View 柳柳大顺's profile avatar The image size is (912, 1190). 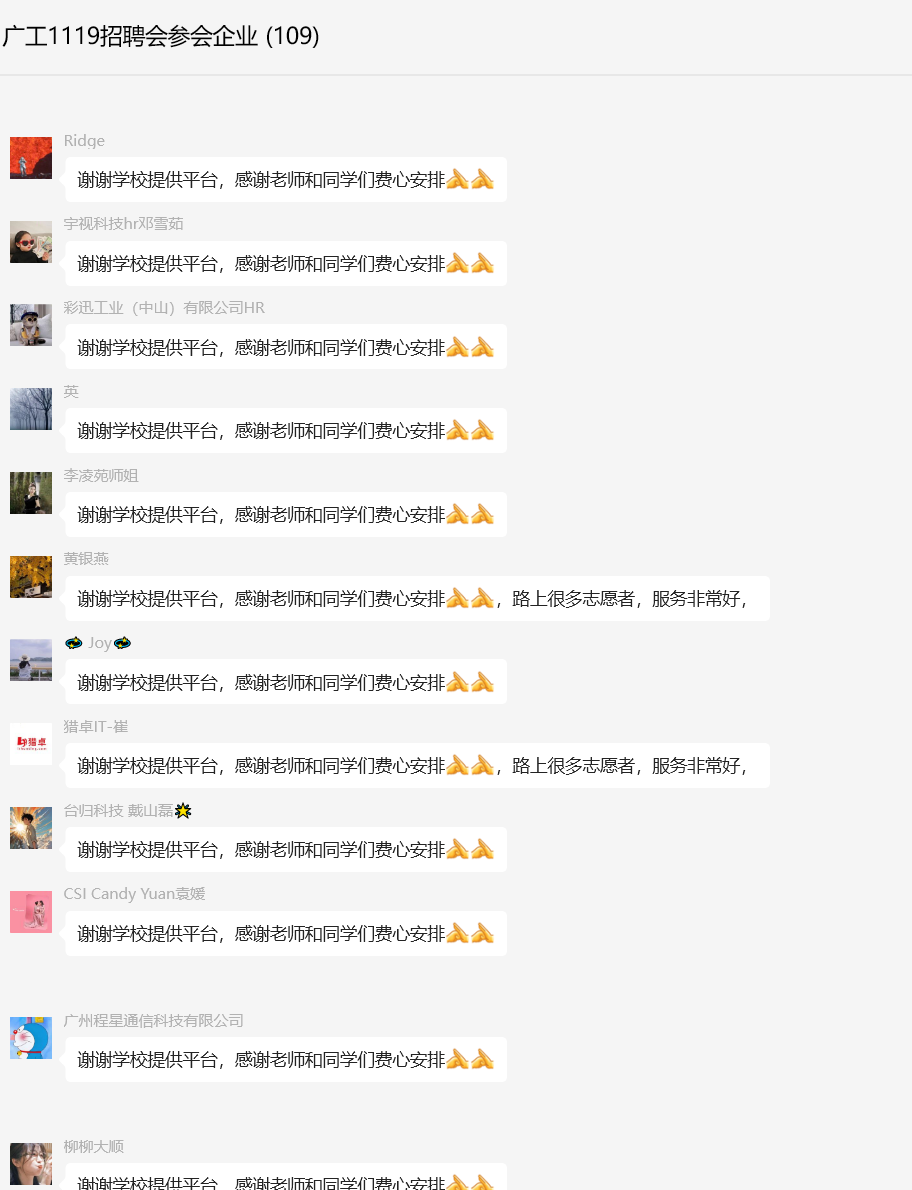[x=31, y=1164]
